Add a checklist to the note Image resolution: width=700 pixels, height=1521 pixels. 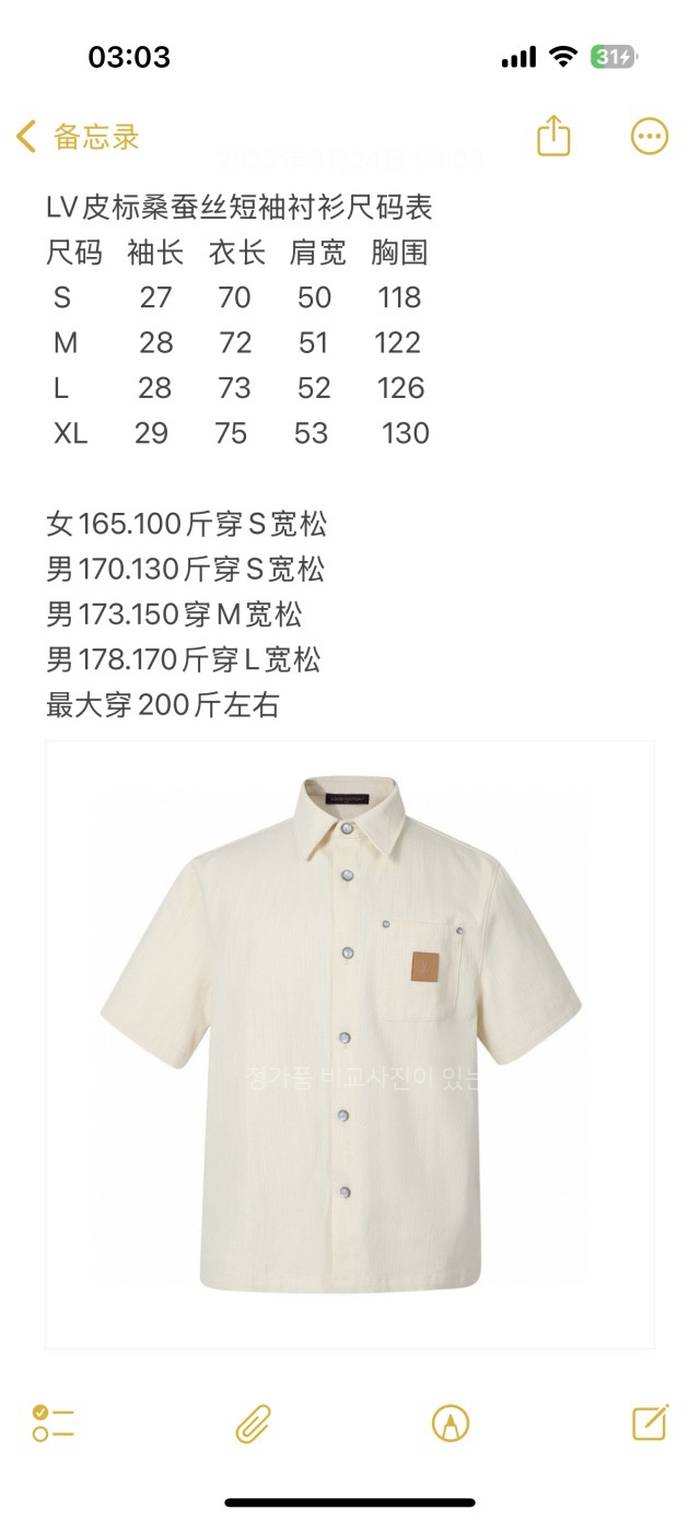[x=53, y=1422]
